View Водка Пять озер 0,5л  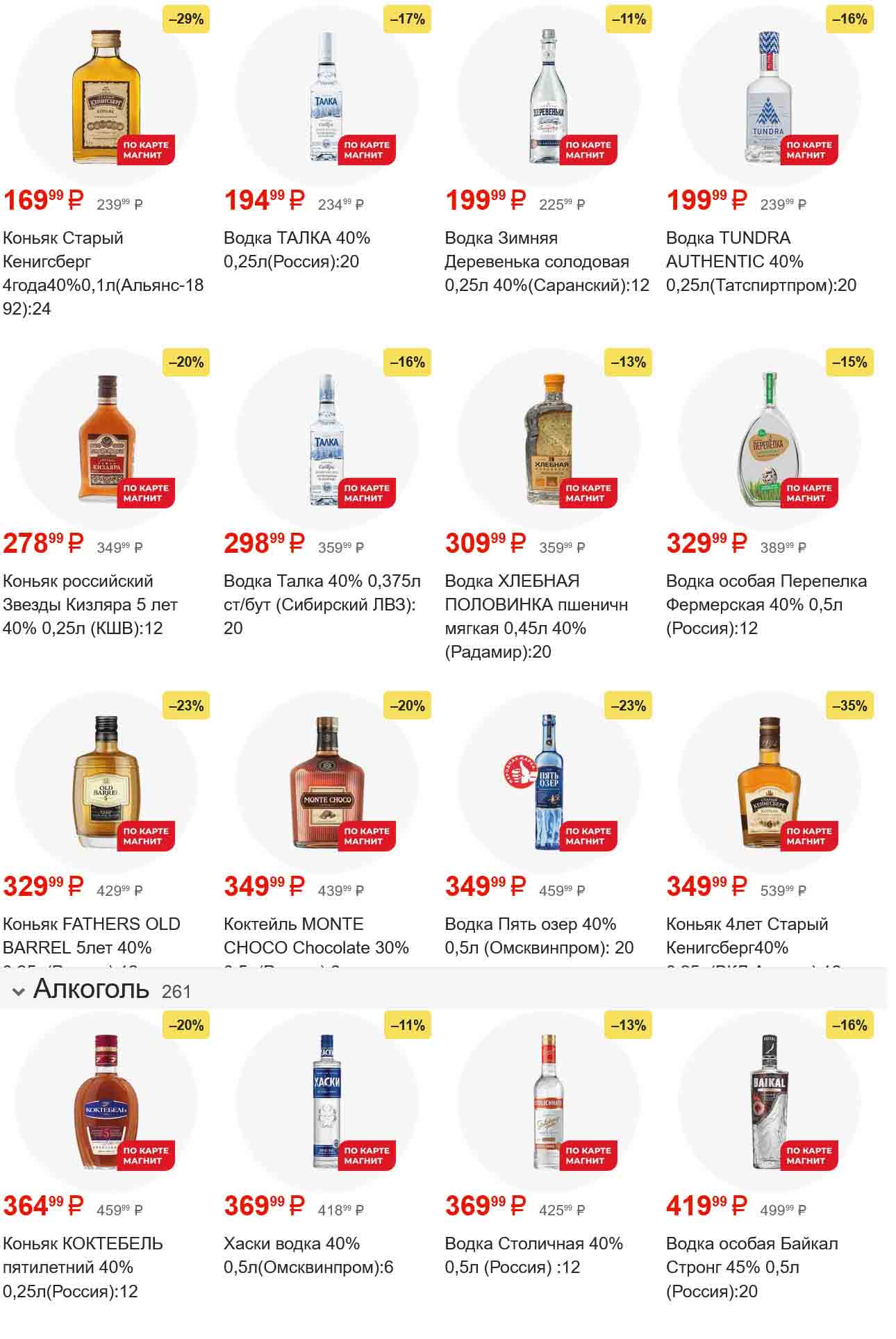548,782
